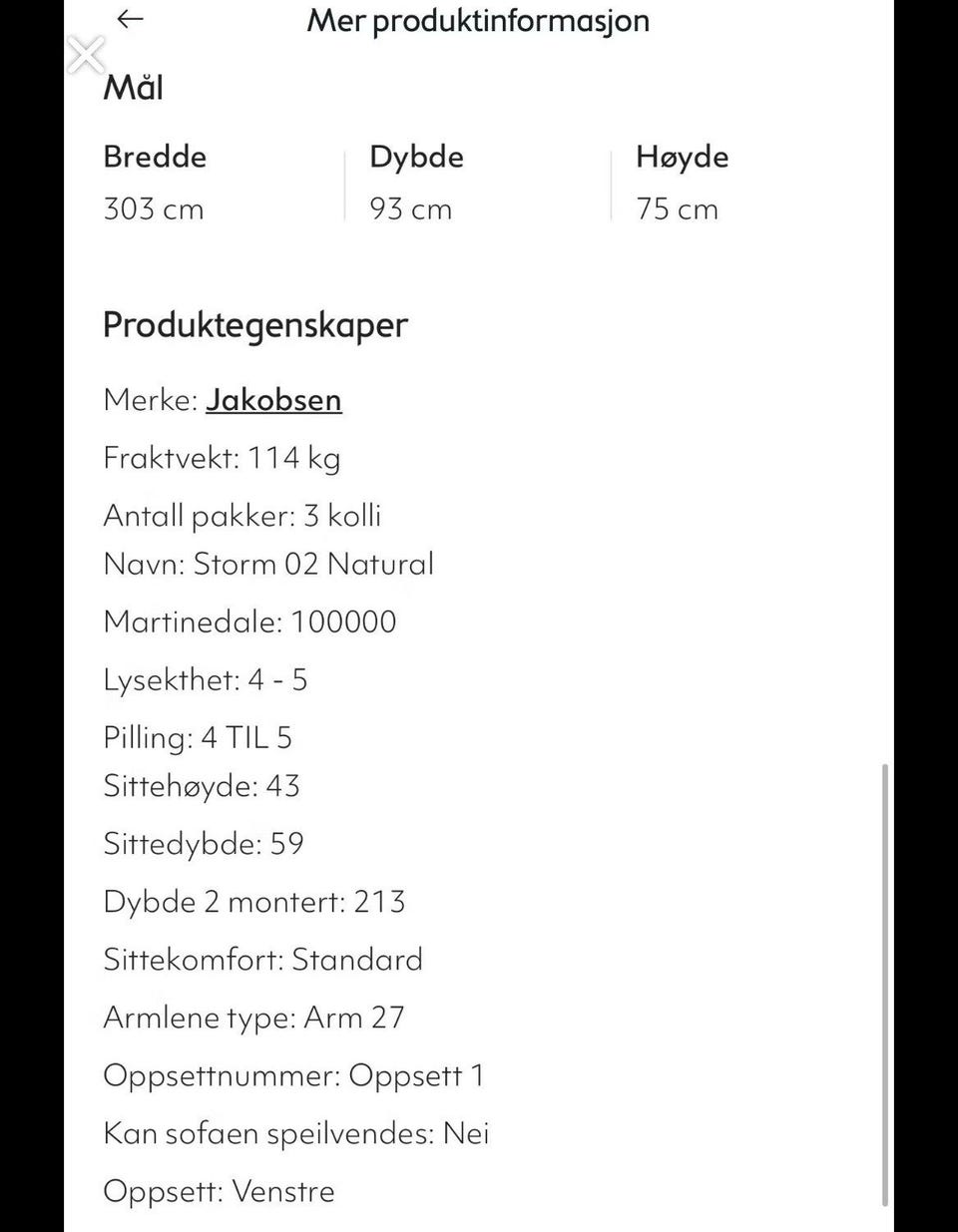Select the Bredde dimension entry
The image size is (958, 1232).
155,183
